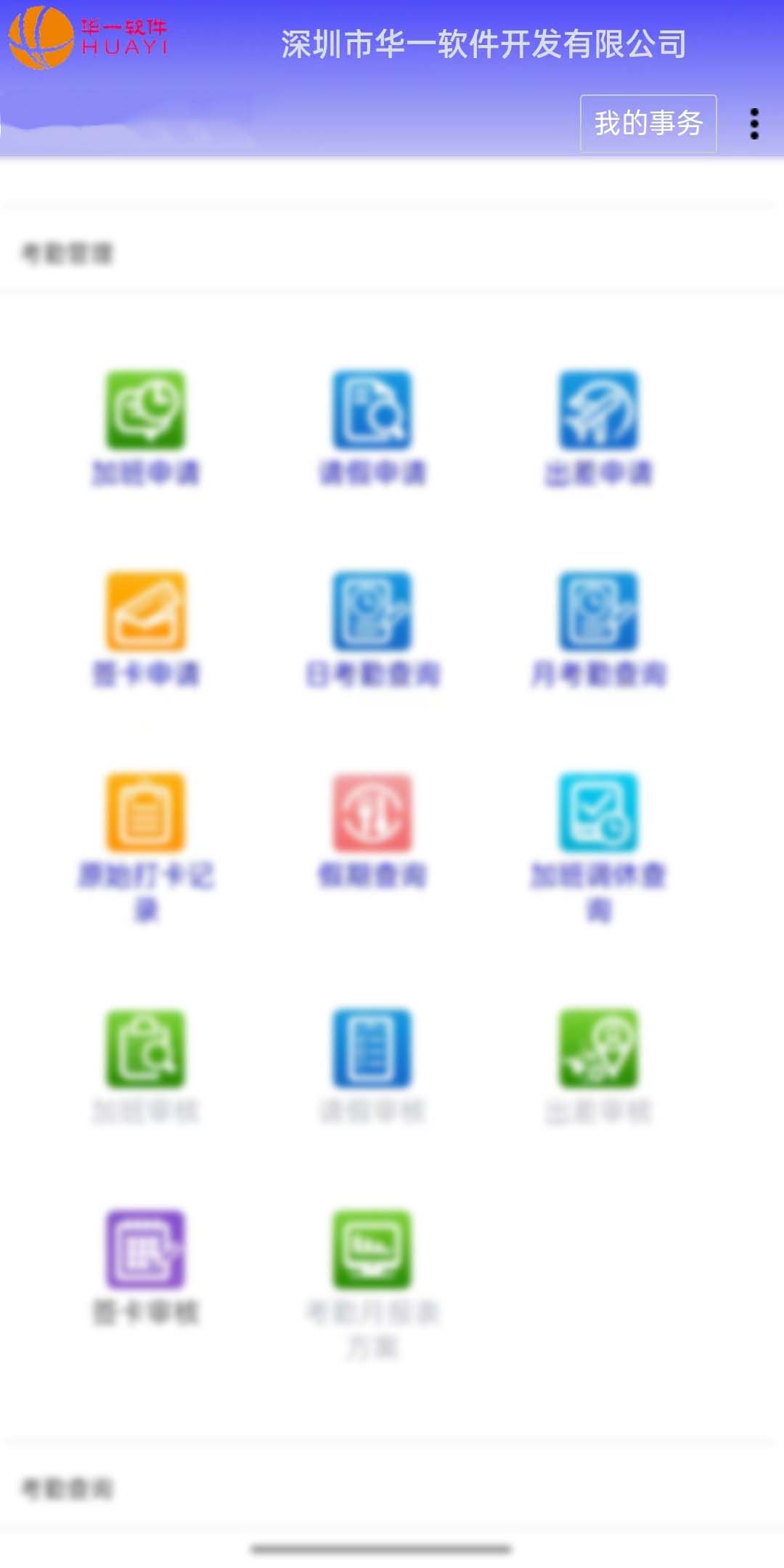784x1568 pixels.
Task: Open 加班审核 with the green clipboard icon
Action: pyautogui.click(x=146, y=1049)
